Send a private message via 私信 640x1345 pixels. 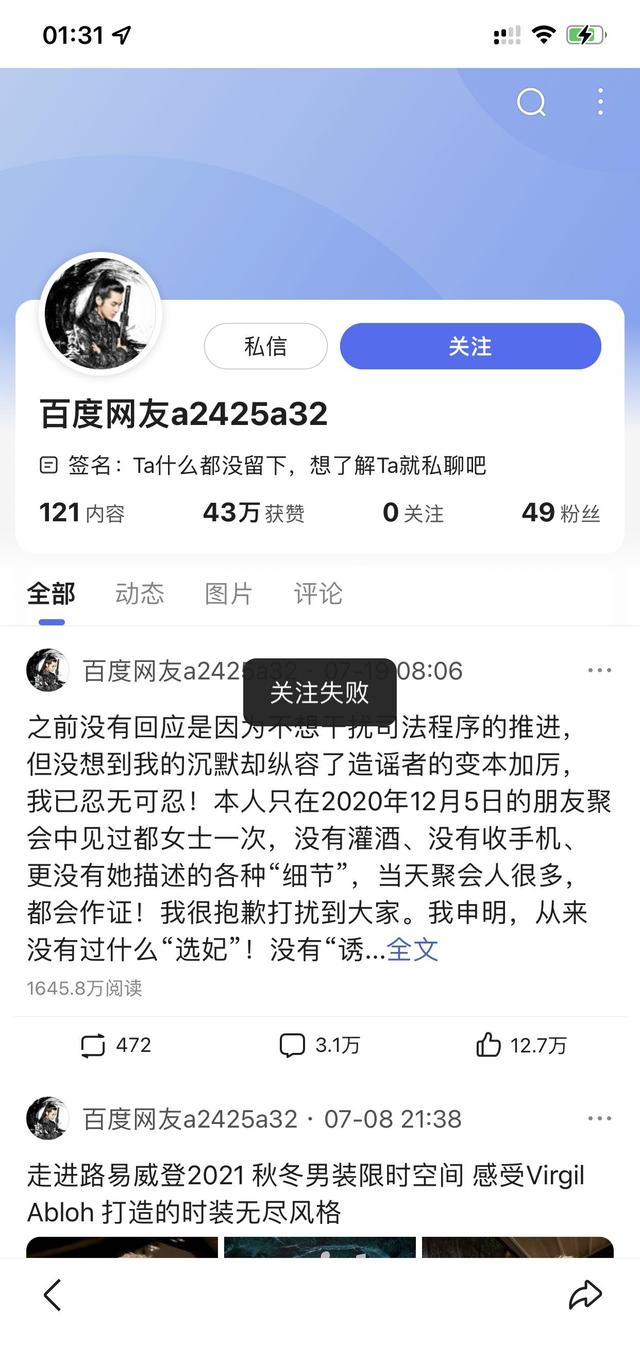pyautogui.click(x=265, y=346)
